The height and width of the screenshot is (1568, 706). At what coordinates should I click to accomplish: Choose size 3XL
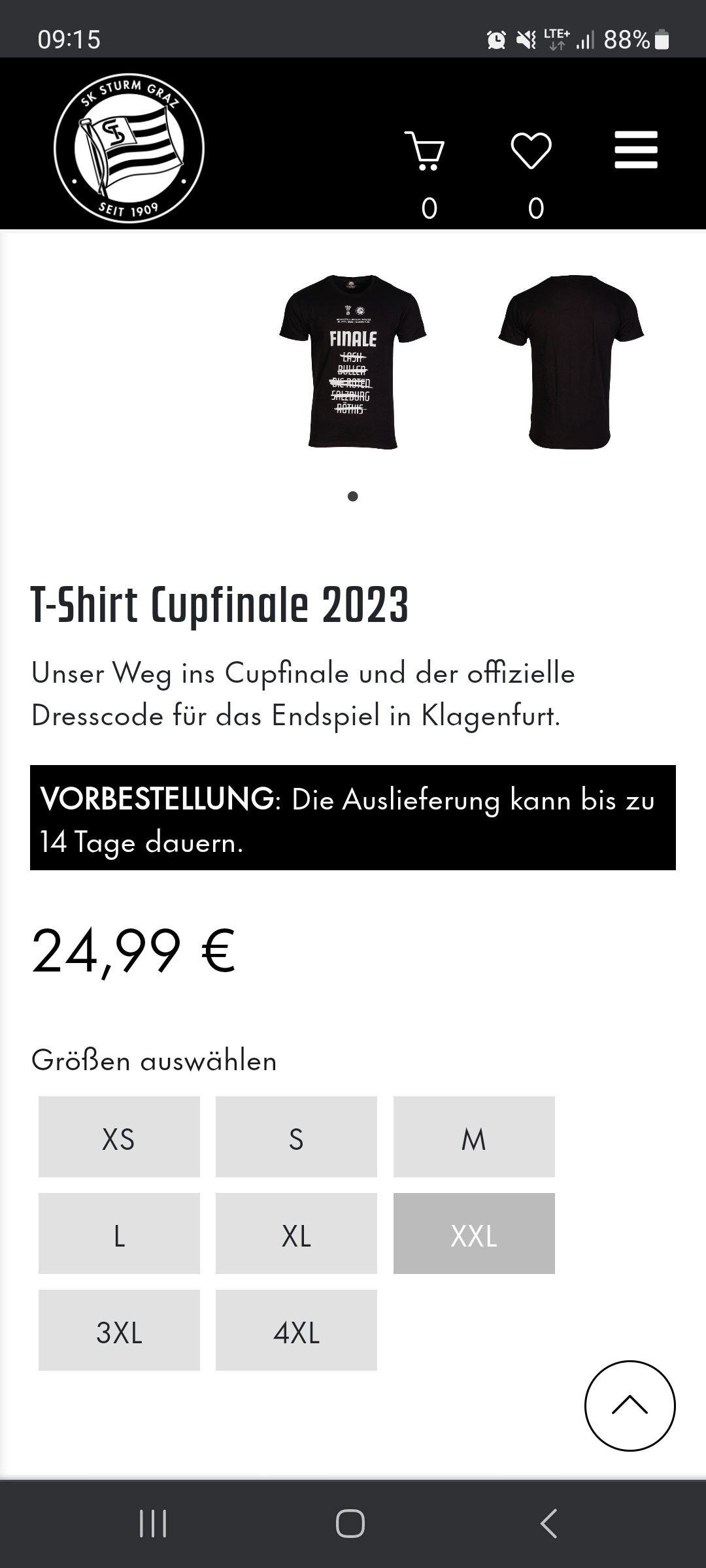[119, 1330]
